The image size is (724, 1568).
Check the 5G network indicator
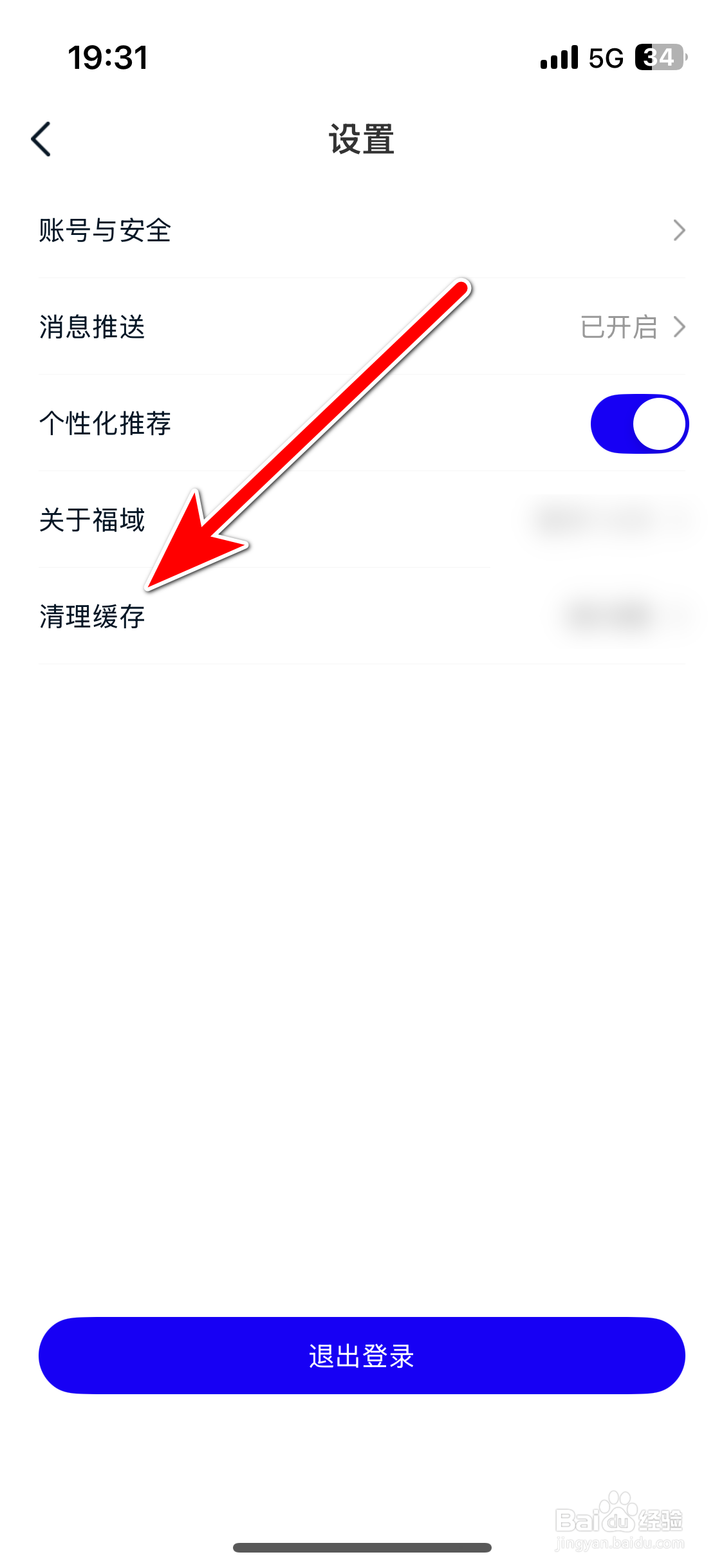tap(604, 57)
